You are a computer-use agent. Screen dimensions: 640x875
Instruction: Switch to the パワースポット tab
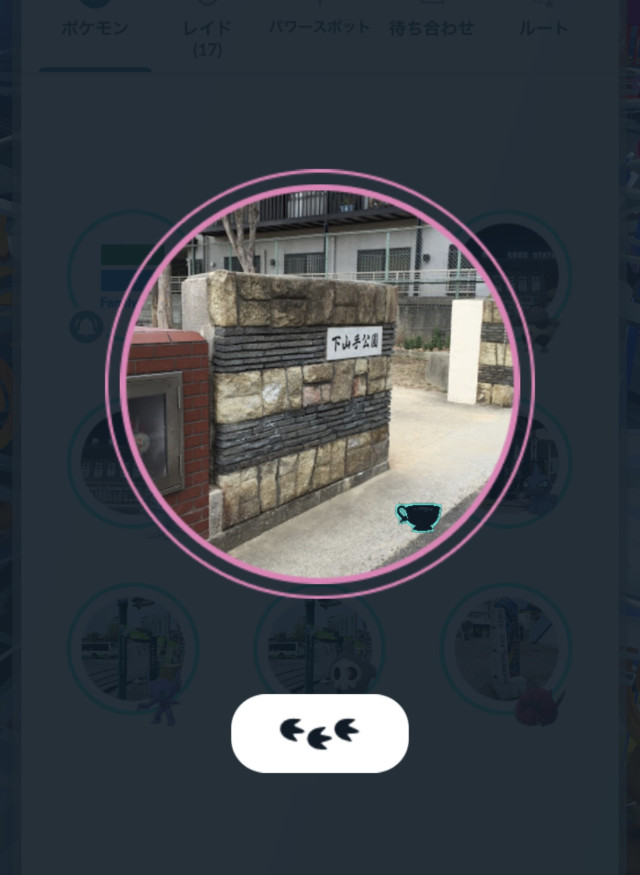tap(319, 28)
